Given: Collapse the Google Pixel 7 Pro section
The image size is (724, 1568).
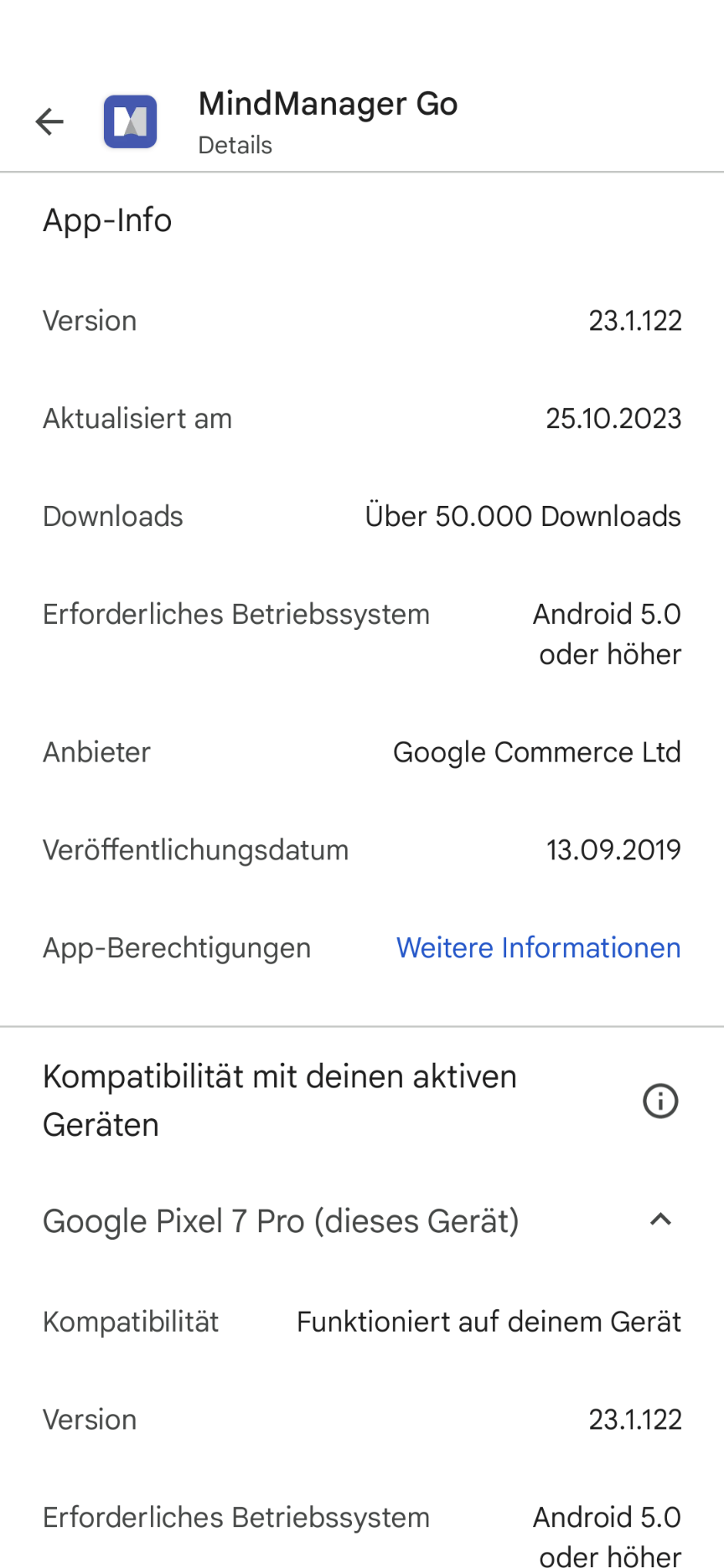Looking at the screenshot, I should tap(660, 1220).
